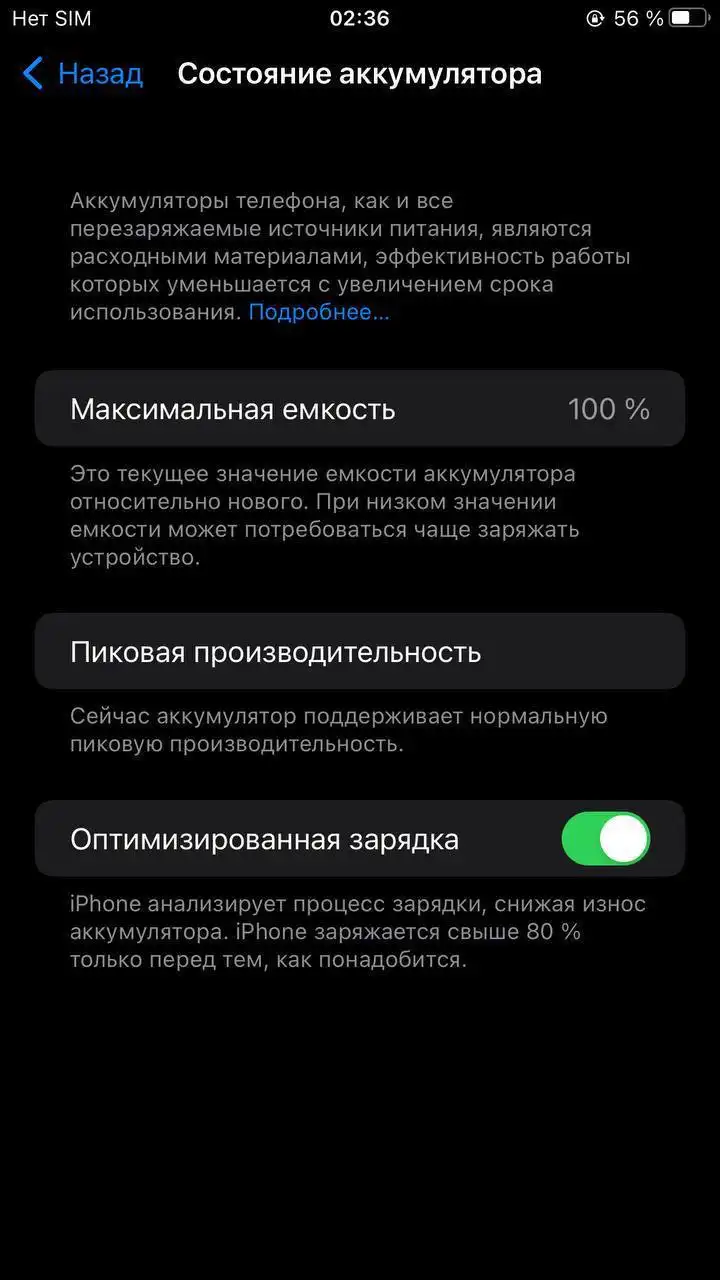Open the Состояние аккумулятора title area
The image size is (720, 1280).
360,72
